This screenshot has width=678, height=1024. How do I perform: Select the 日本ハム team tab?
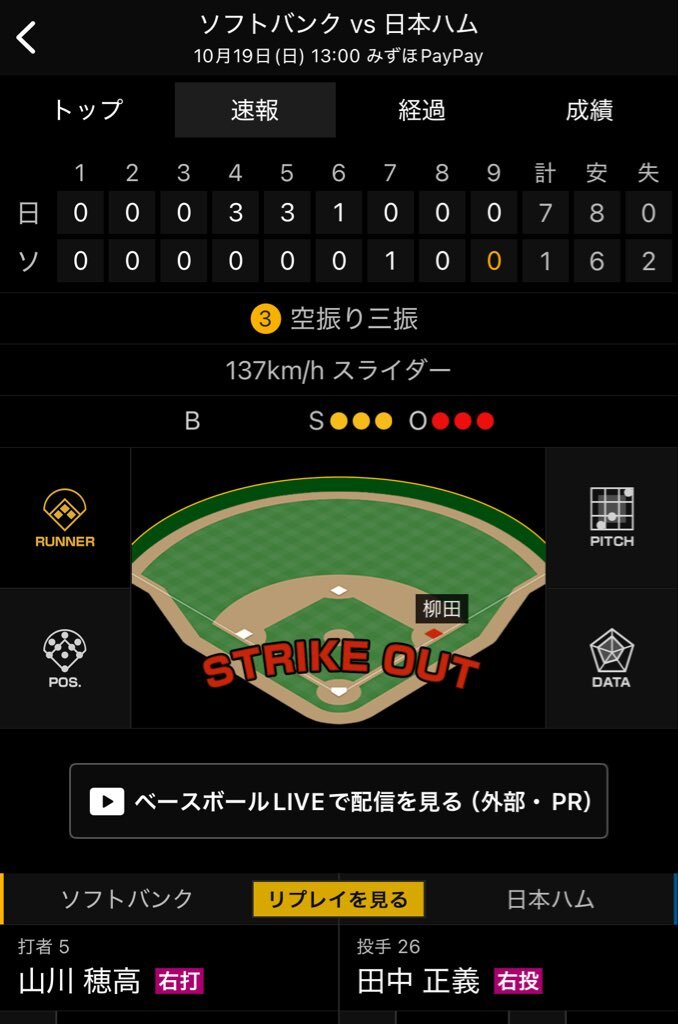pos(550,899)
